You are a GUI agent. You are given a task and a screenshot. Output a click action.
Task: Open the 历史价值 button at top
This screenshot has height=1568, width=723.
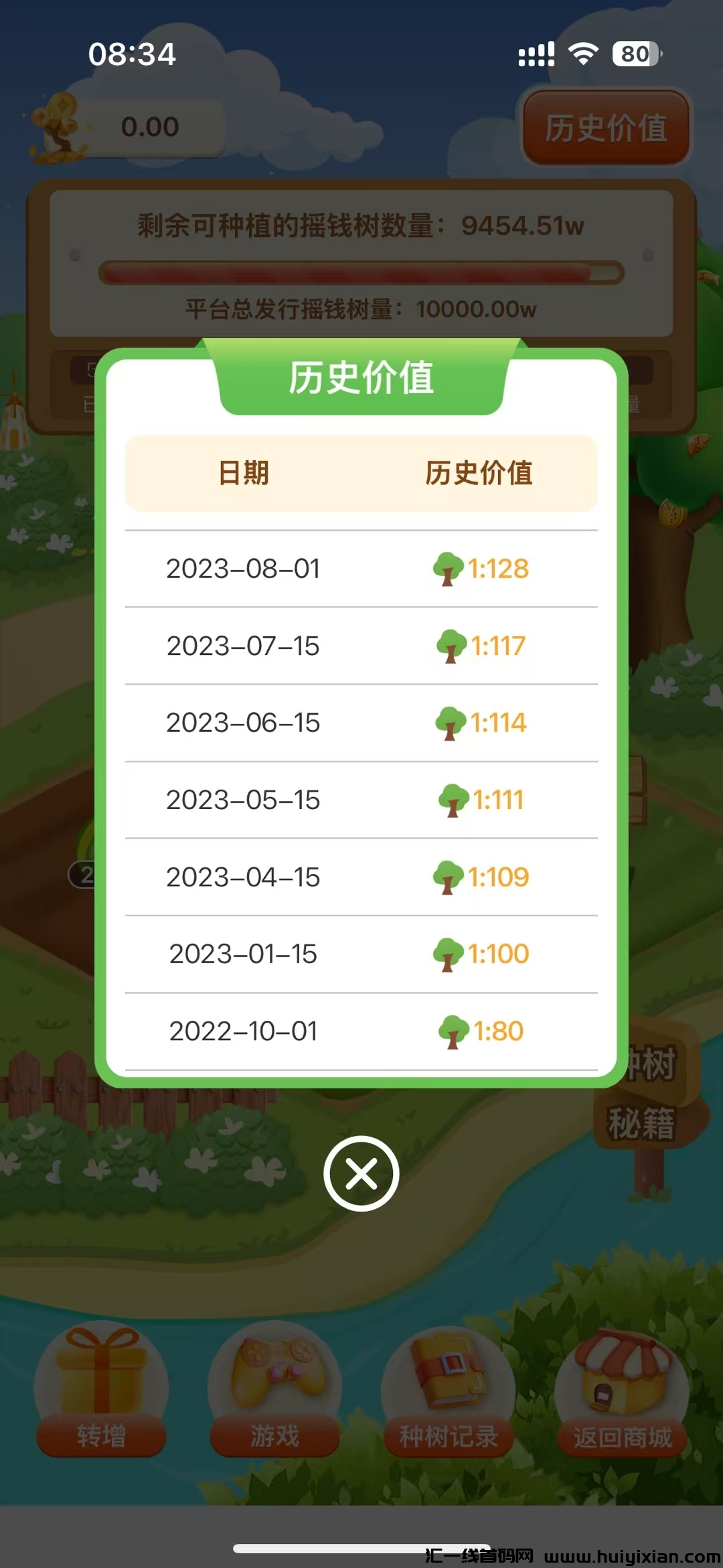coord(606,128)
